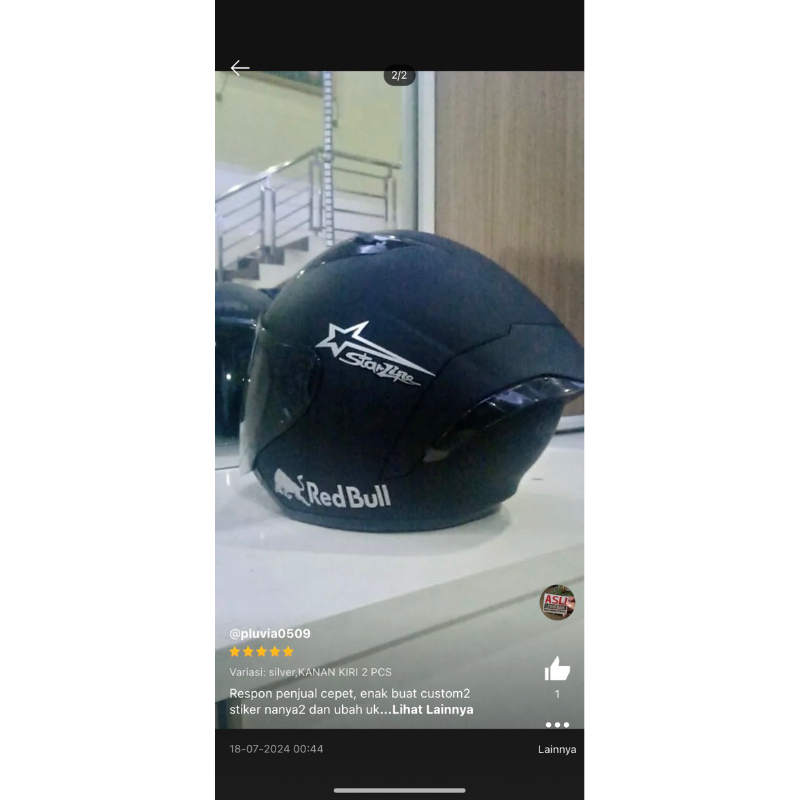Image resolution: width=800 pixels, height=800 pixels.
Task: Open the round product thumbnail above the like
Action: tap(557, 602)
